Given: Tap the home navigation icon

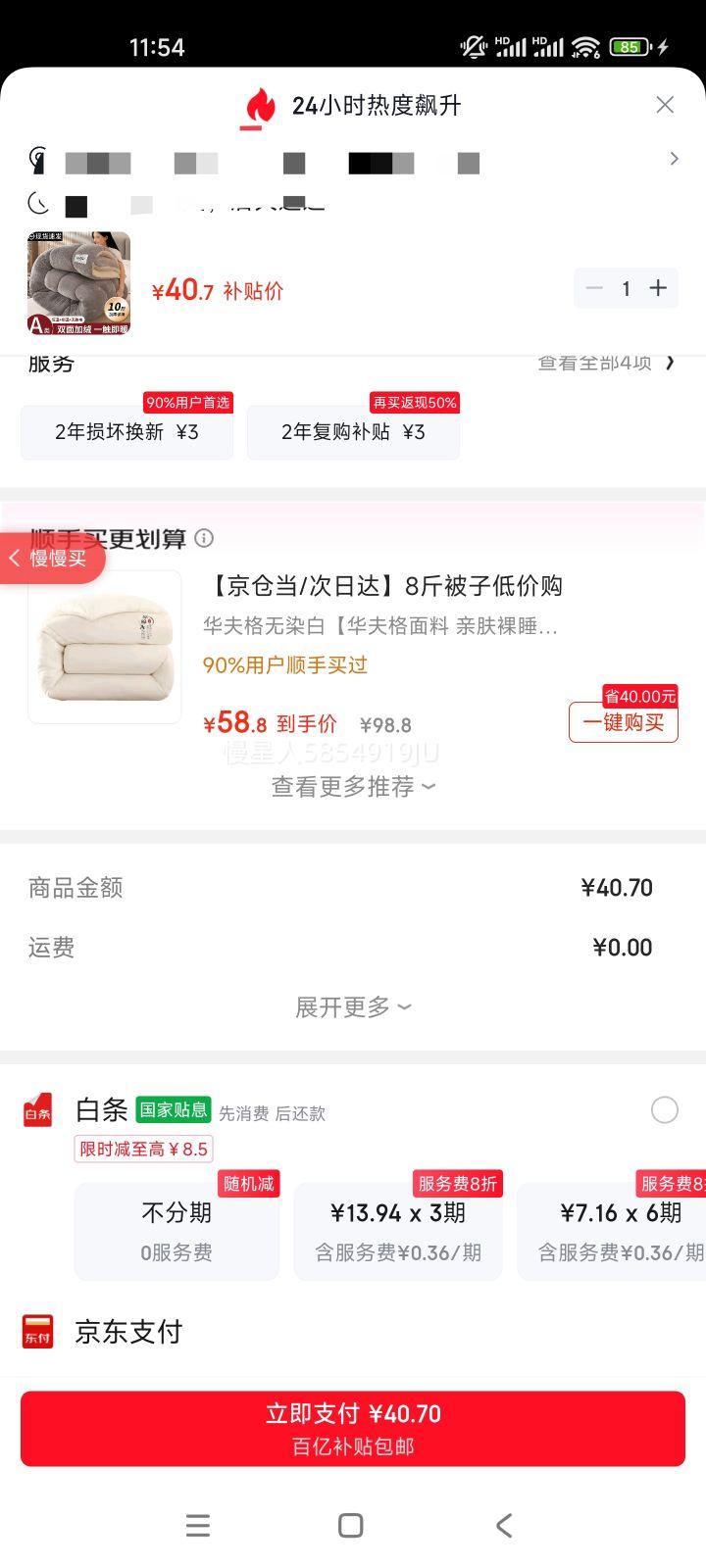Looking at the screenshot, I should [349, 1525].
